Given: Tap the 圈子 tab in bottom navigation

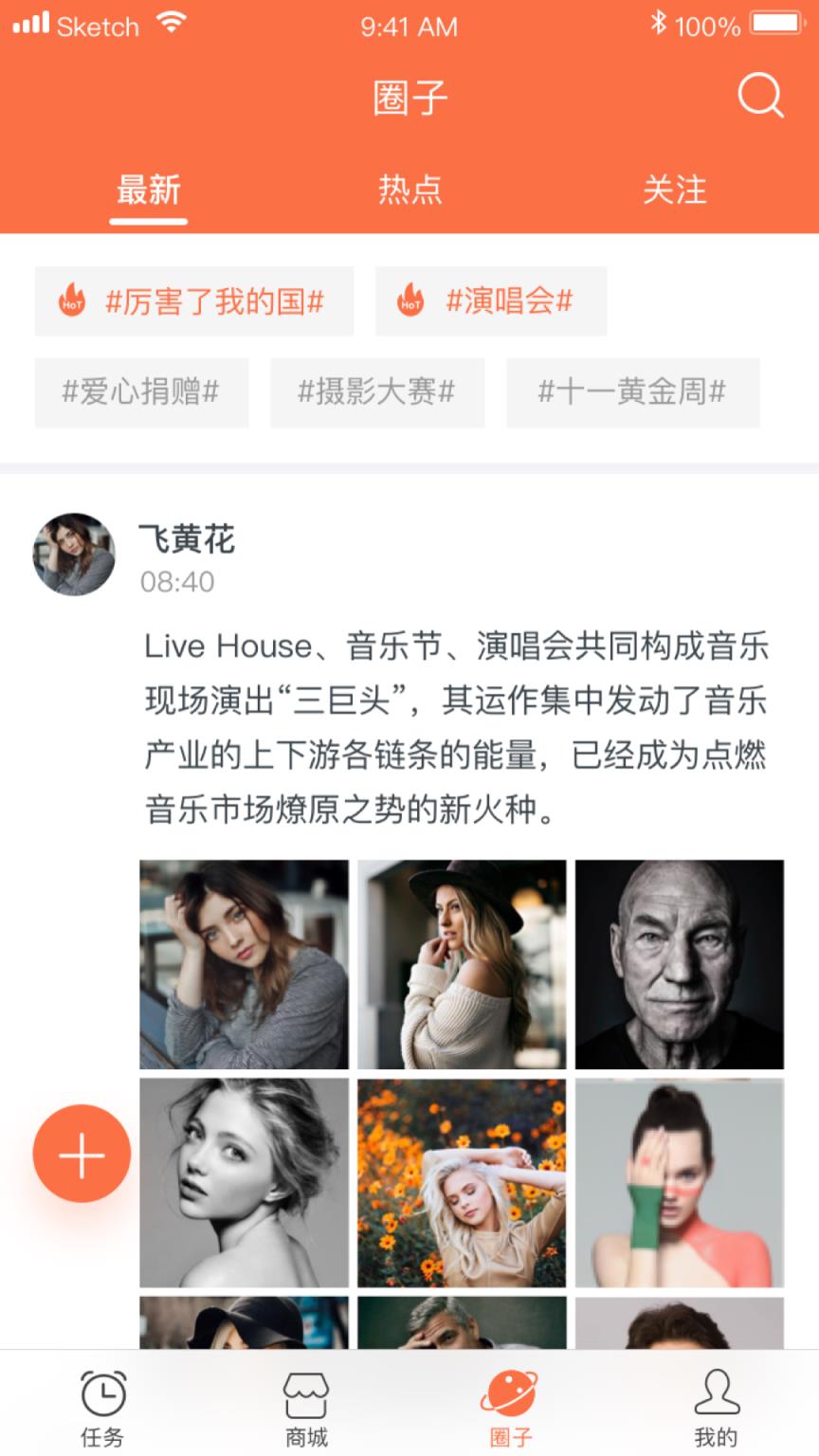Looking at the screenshot, I should click(x=511, y=1408).
